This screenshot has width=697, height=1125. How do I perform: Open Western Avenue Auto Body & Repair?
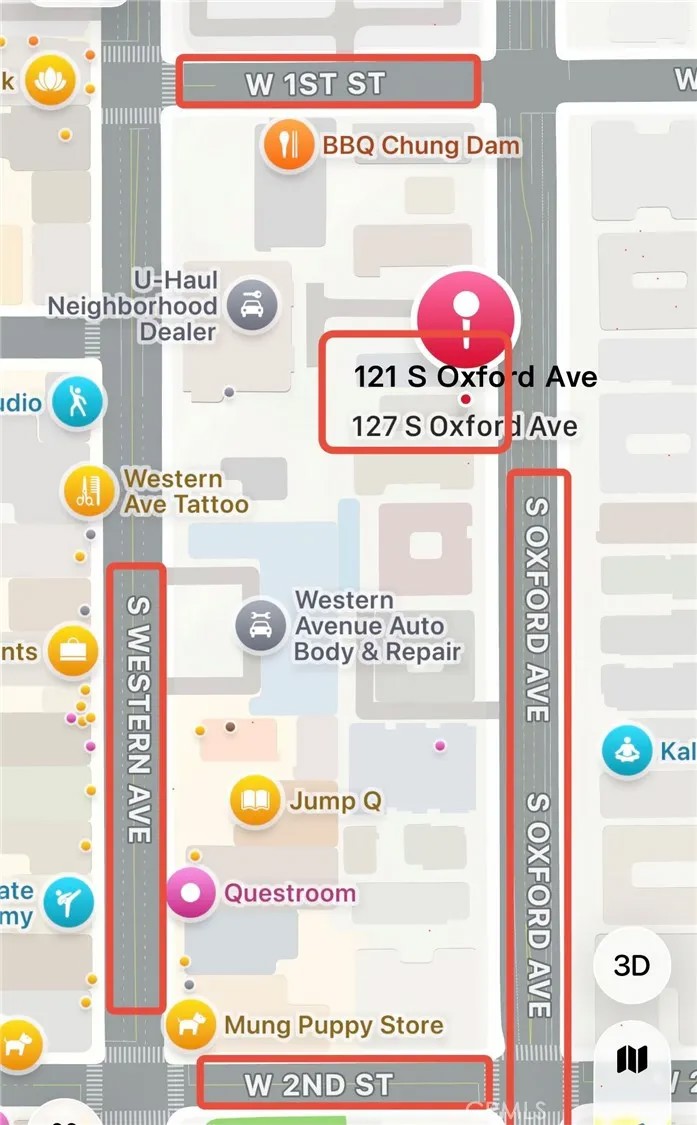click(261, 626)
